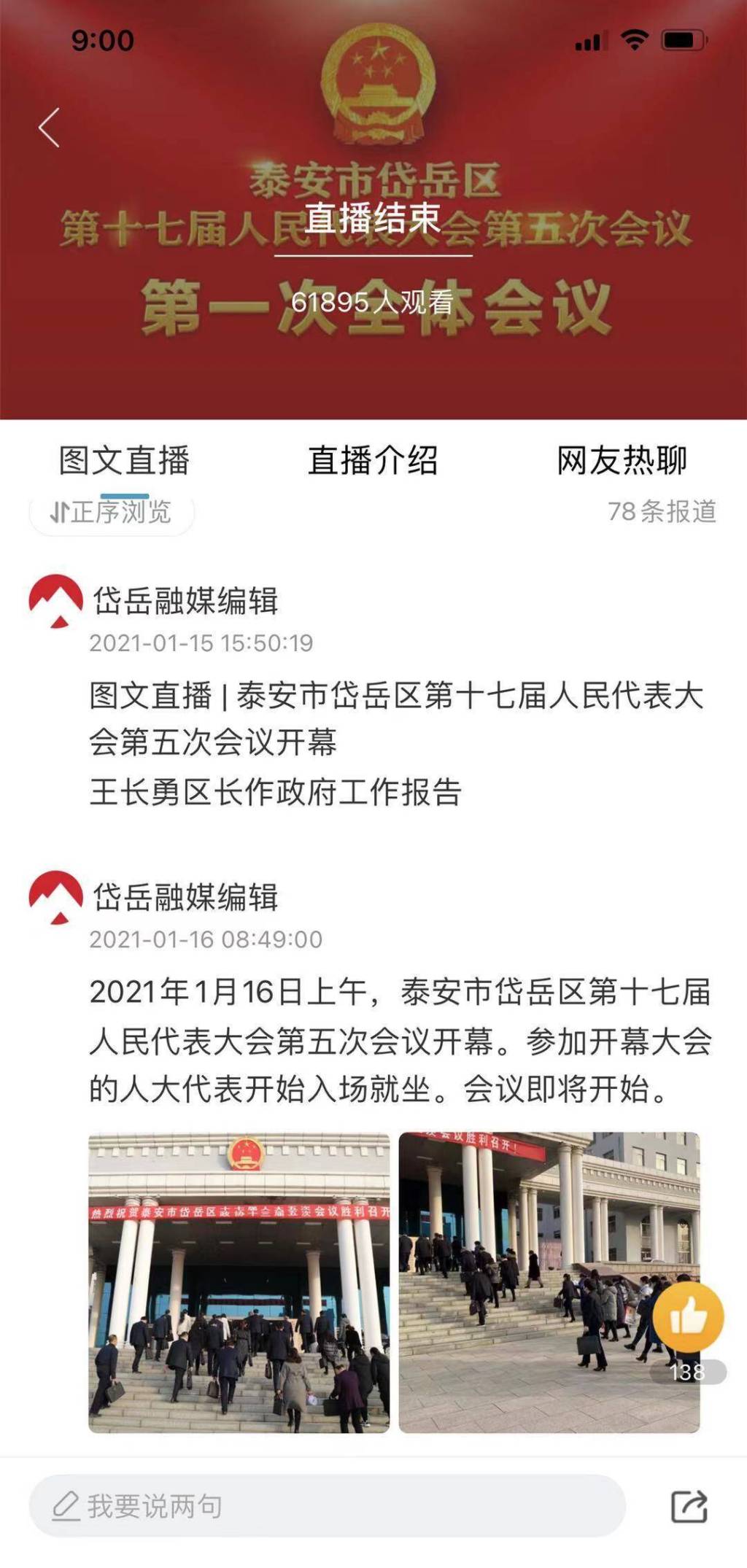View photo of delegates under national emblem
The height and width of the screenshot is (1568, 747).
pyautogui.click(x=239, y=1282)
